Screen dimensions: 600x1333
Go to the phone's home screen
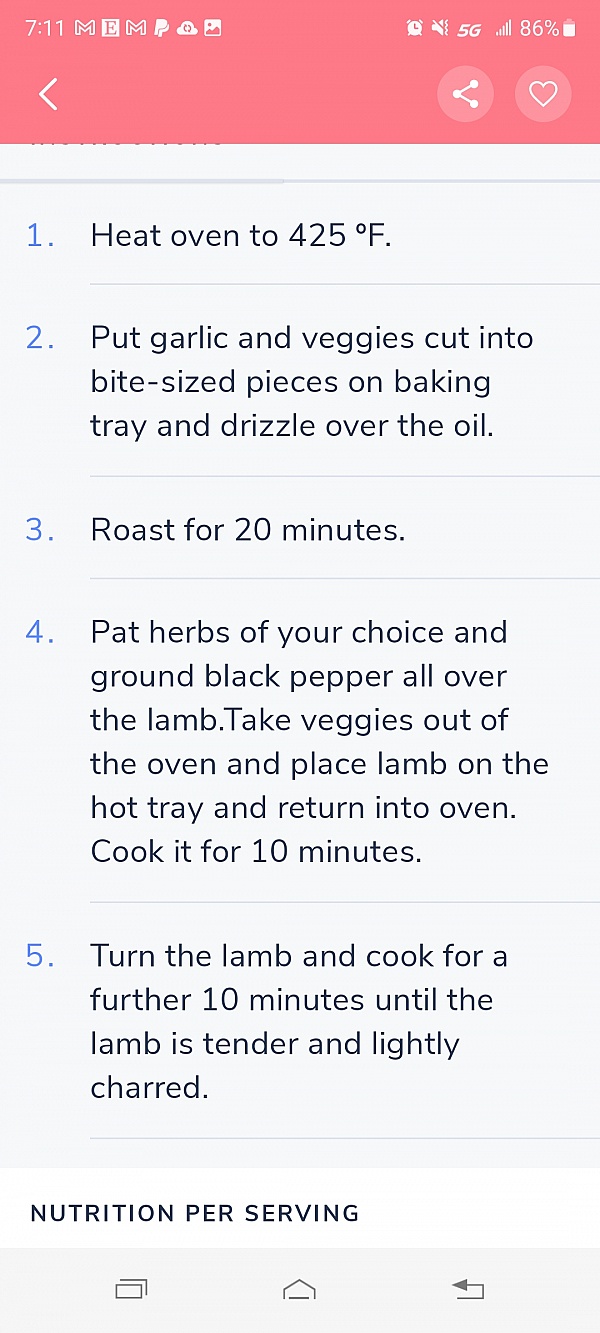[299, 1290]
